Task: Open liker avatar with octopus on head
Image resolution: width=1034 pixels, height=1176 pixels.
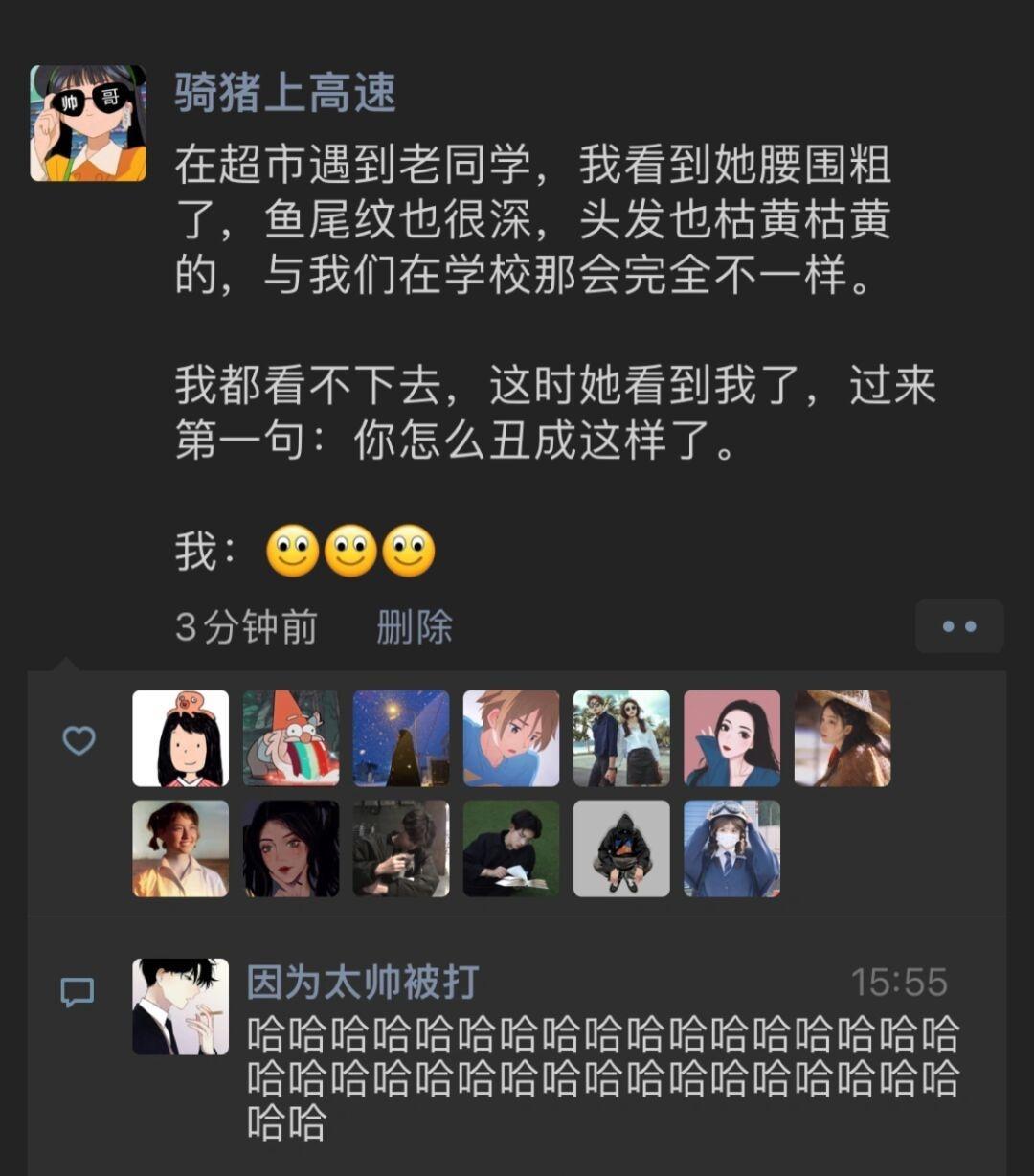Action: tap(180, 738)
